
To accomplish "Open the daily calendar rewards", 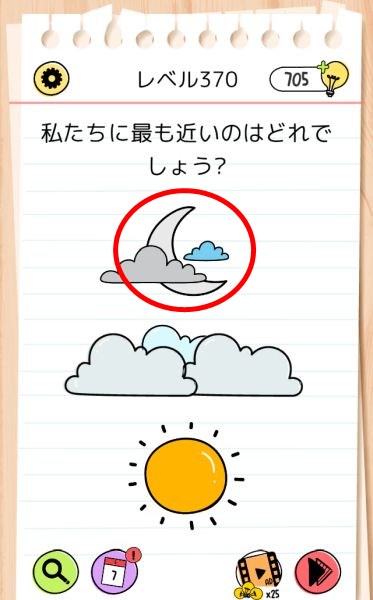I will coord(115,572).
